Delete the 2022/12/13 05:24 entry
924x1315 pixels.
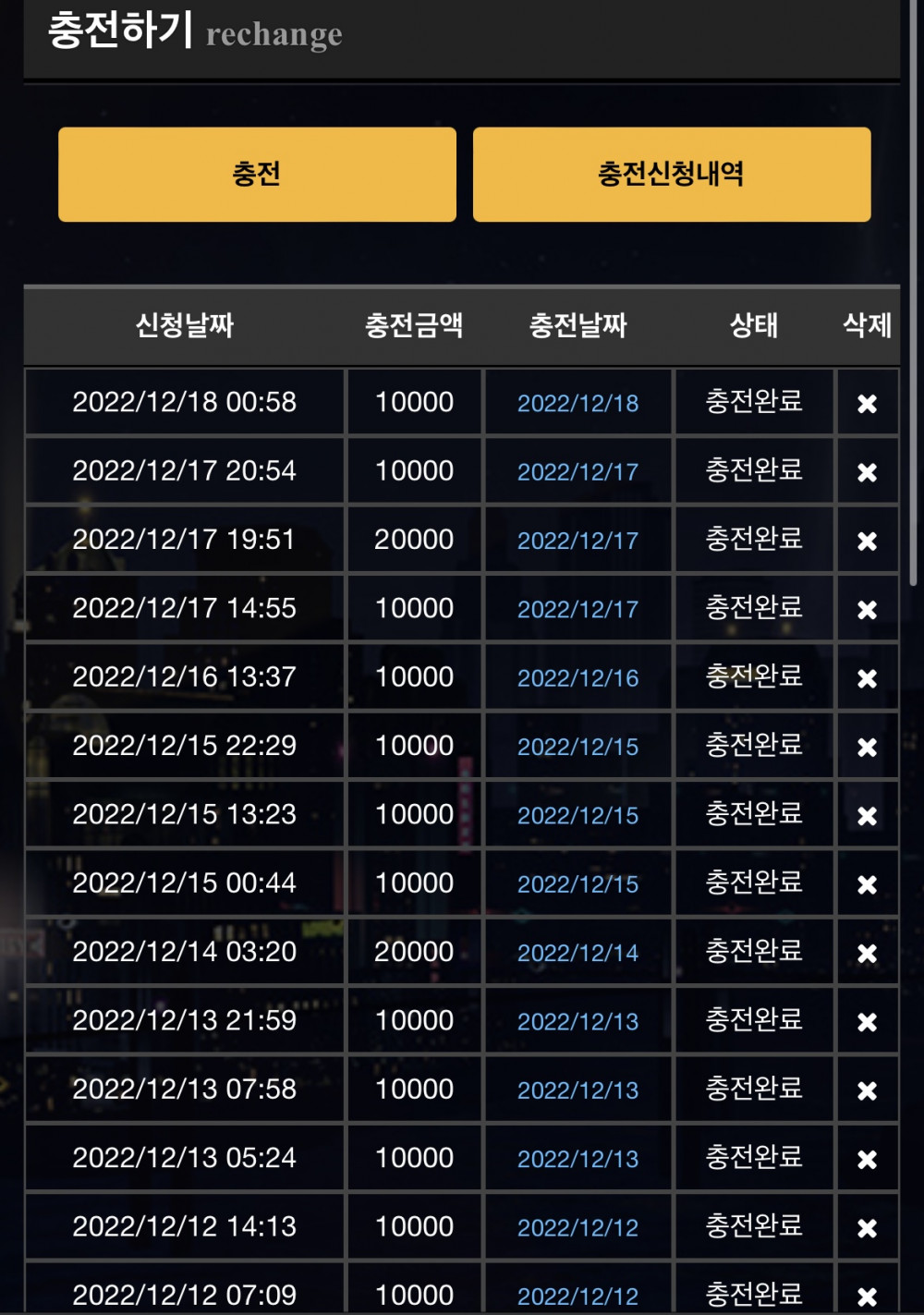pyautogui.click(x=867, y=1159)
